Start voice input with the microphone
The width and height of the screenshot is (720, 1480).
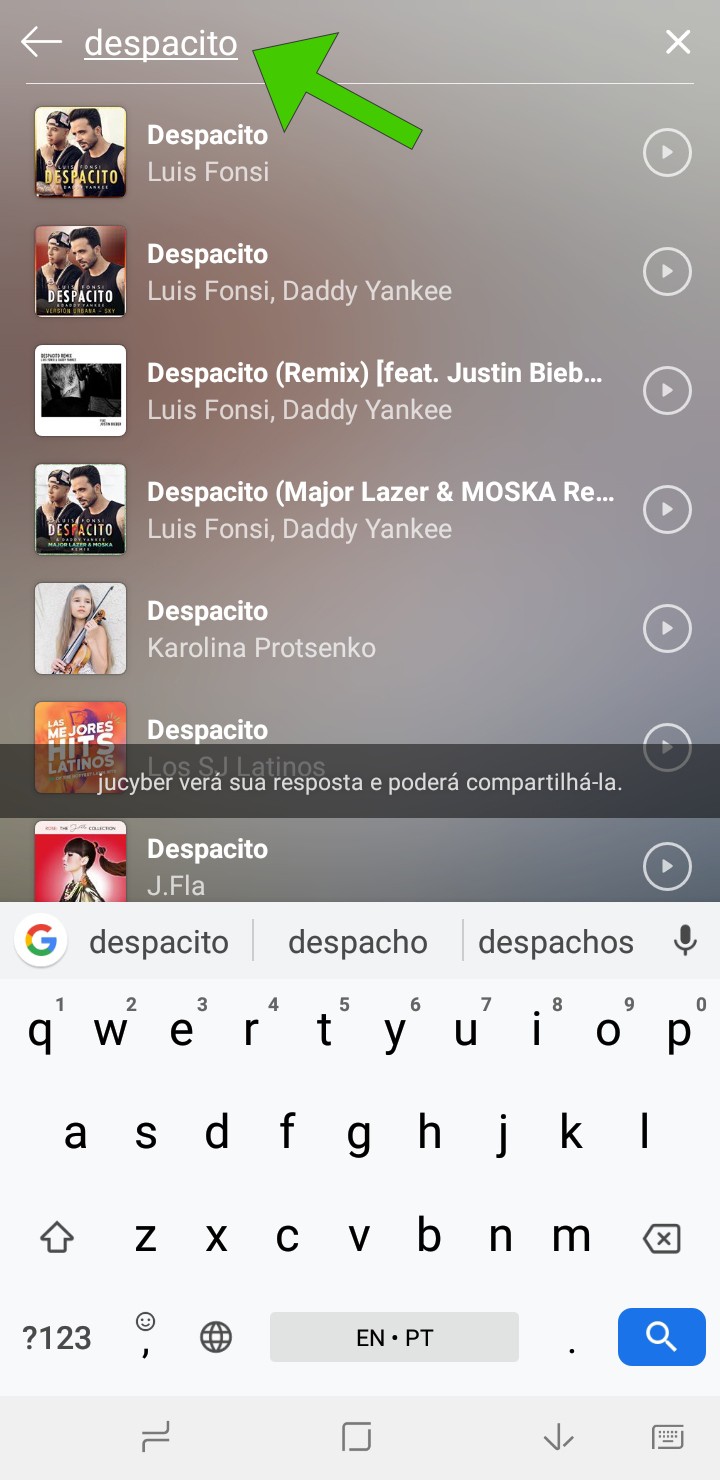[x=685, y=941]
